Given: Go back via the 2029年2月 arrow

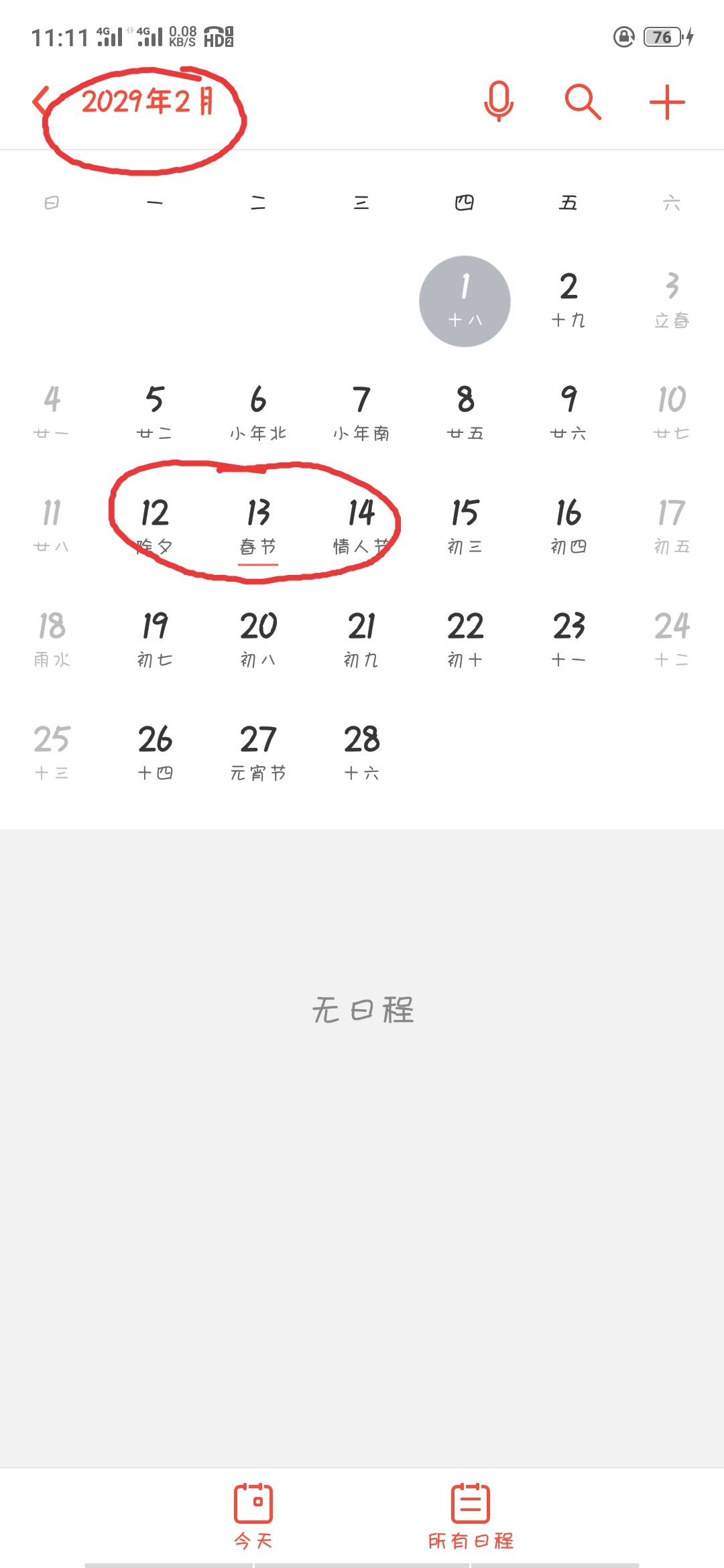Looking at the screenshot, I should tap(42, 101).
